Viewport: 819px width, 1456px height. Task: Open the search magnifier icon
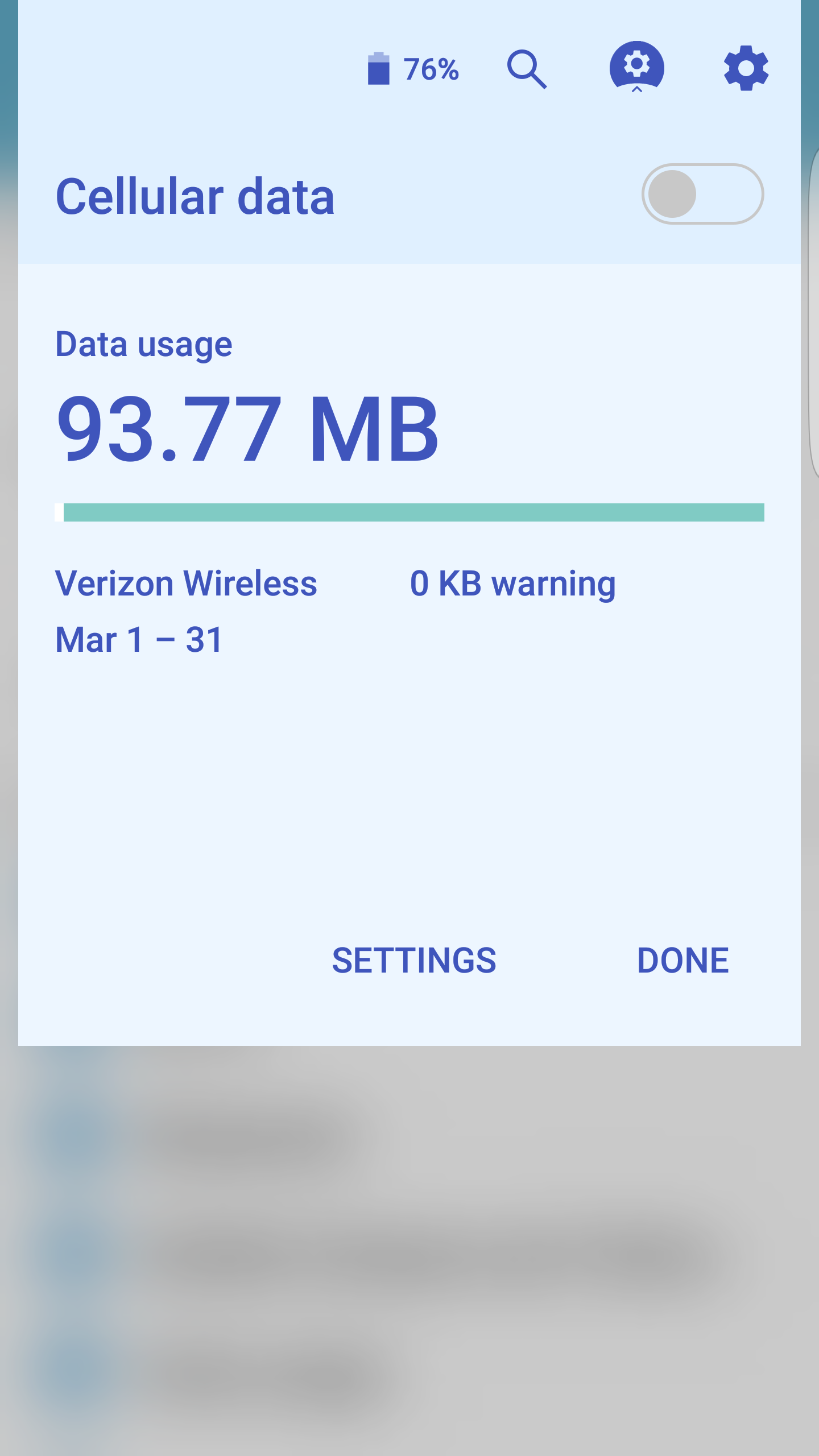click(527, 69)
